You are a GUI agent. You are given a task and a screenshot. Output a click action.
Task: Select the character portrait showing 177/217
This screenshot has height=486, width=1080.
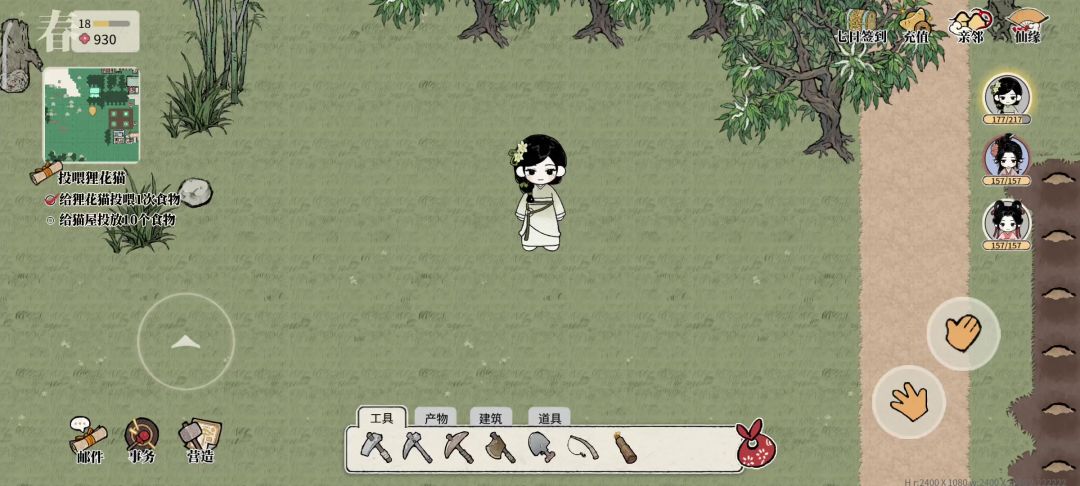1007,98
